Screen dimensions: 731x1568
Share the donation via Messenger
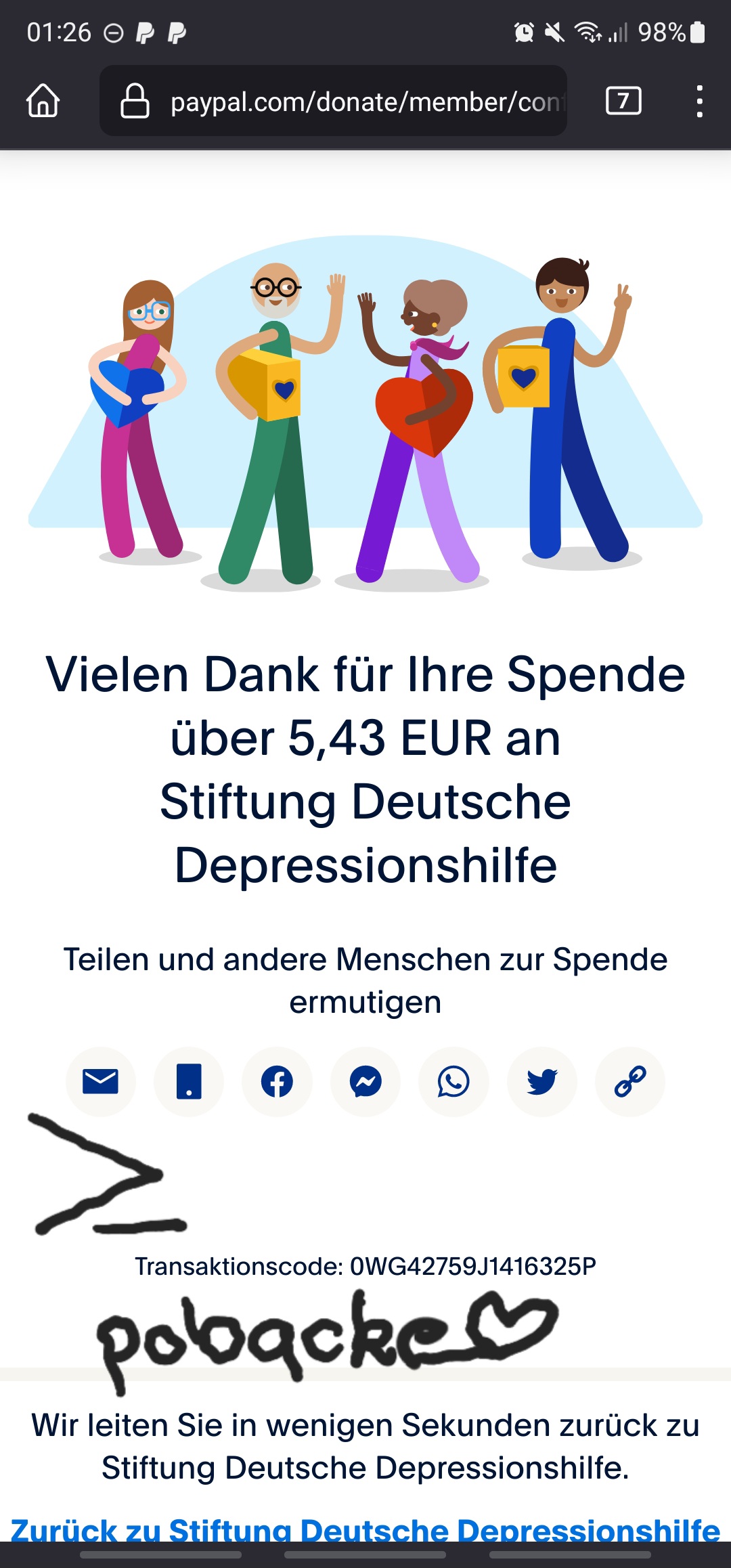(365, 1081)
